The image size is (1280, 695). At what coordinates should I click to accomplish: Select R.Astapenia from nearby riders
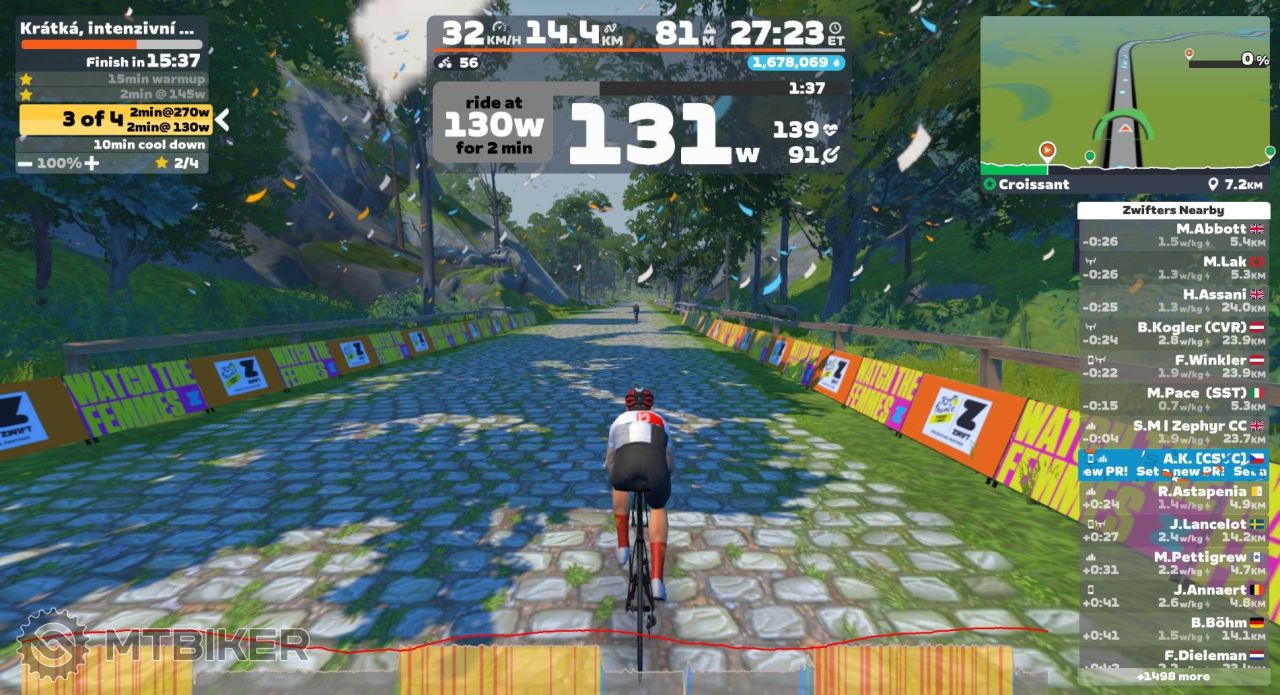coord(1173,497)
